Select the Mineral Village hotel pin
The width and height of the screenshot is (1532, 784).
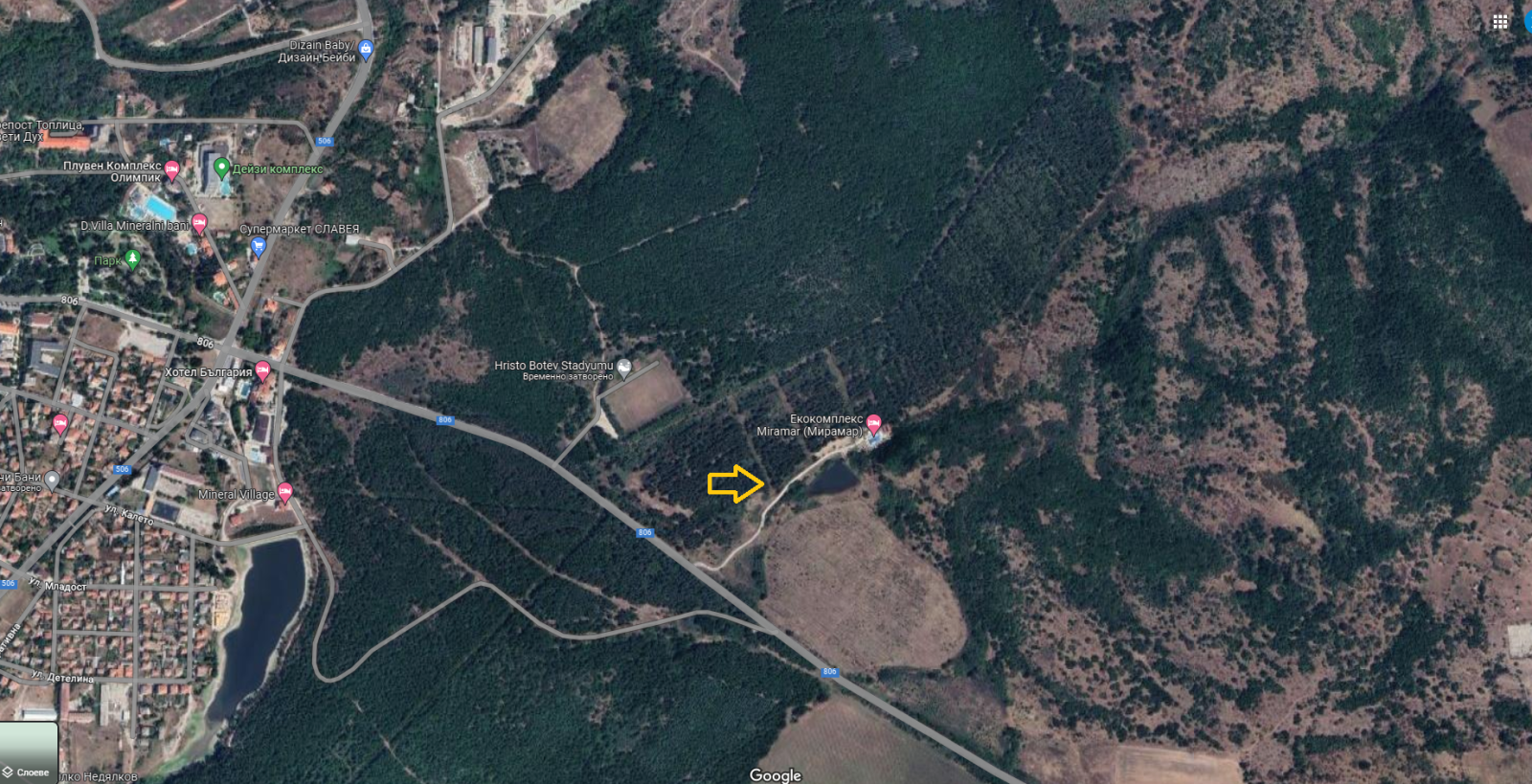pos(284,493)
